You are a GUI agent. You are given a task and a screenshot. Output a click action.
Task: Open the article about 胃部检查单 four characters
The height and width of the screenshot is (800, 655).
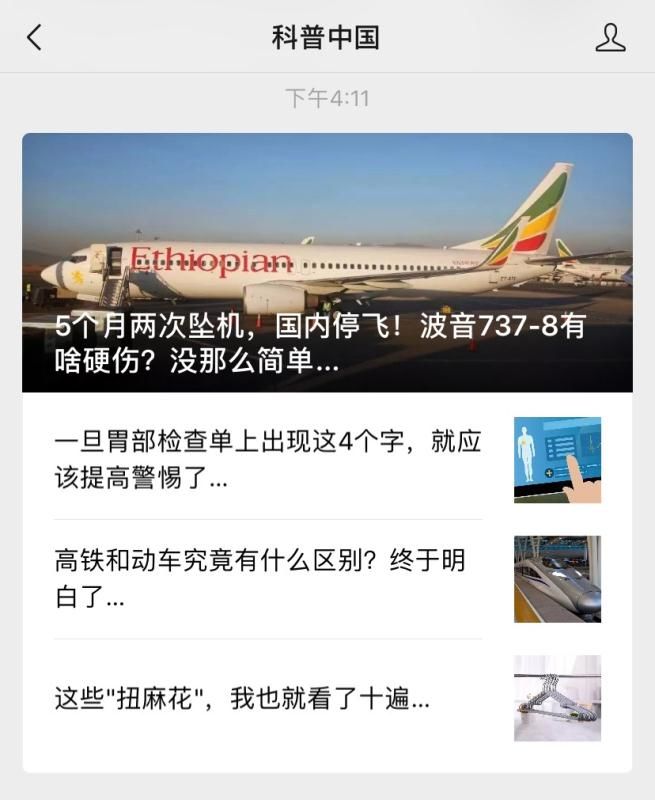tap(268, 460)
